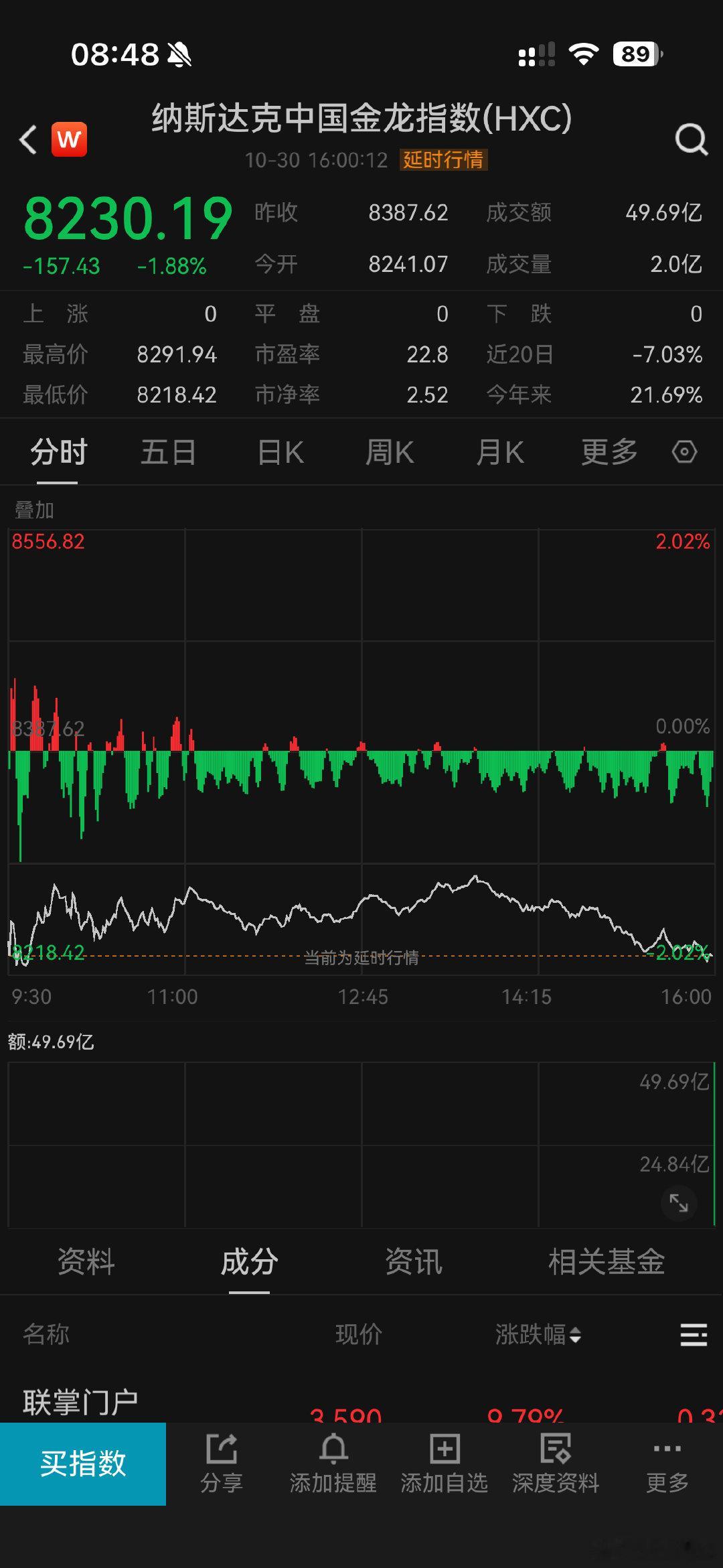Tap the search magnifier icon

point(691,139)
